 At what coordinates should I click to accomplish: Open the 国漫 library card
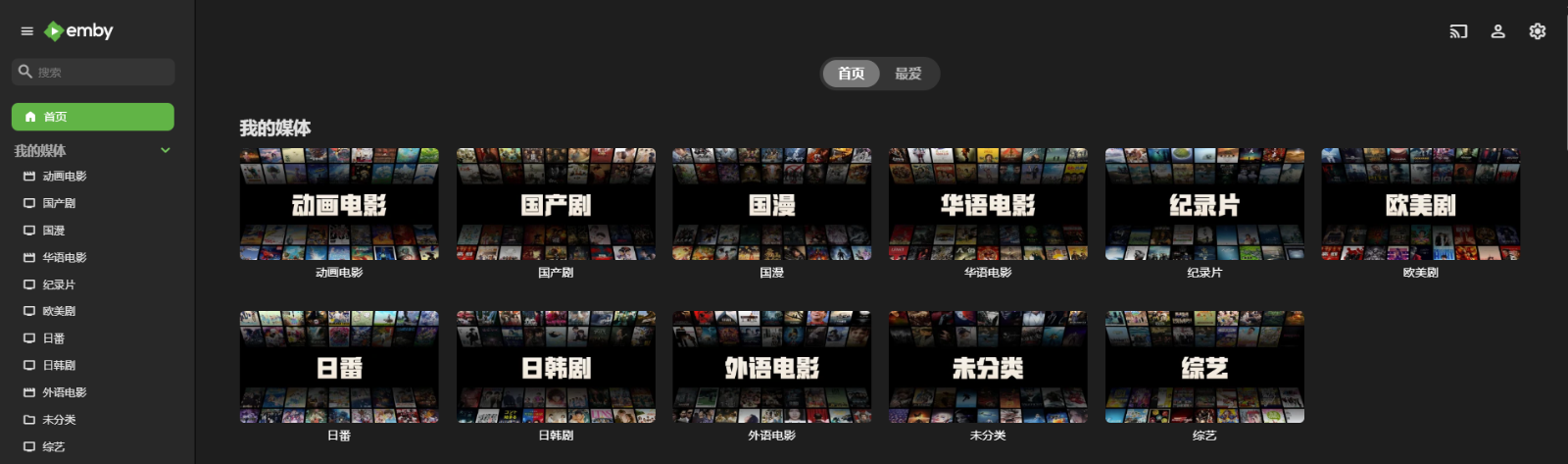click(x=771, y=204)
